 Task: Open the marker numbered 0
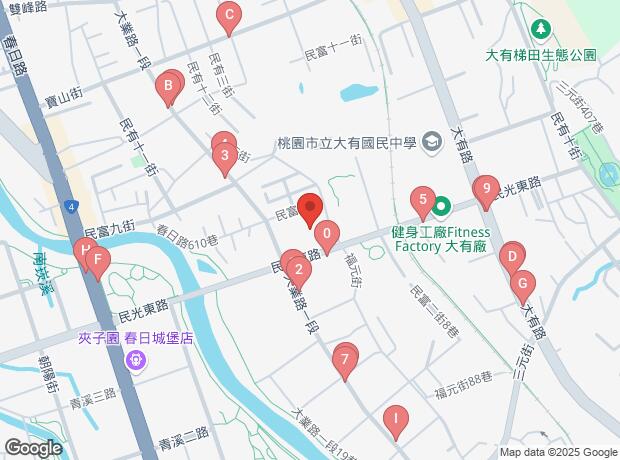pos(326,233)
